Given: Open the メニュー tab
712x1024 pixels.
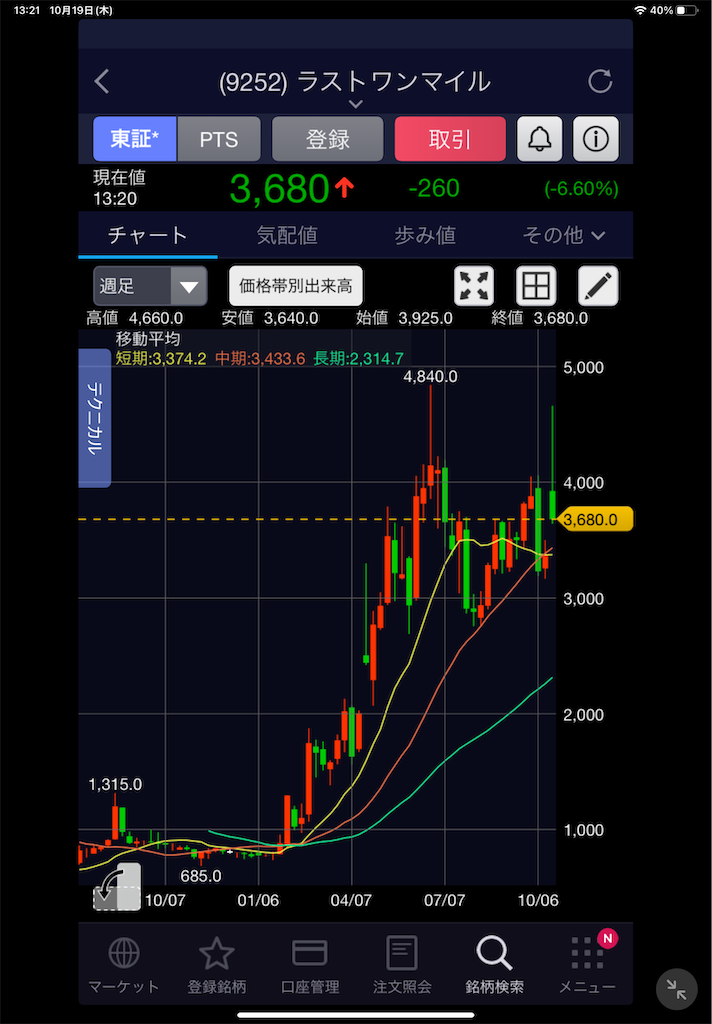Looking at the screenshot, I should pyautogui.click(x=587, y=965).
